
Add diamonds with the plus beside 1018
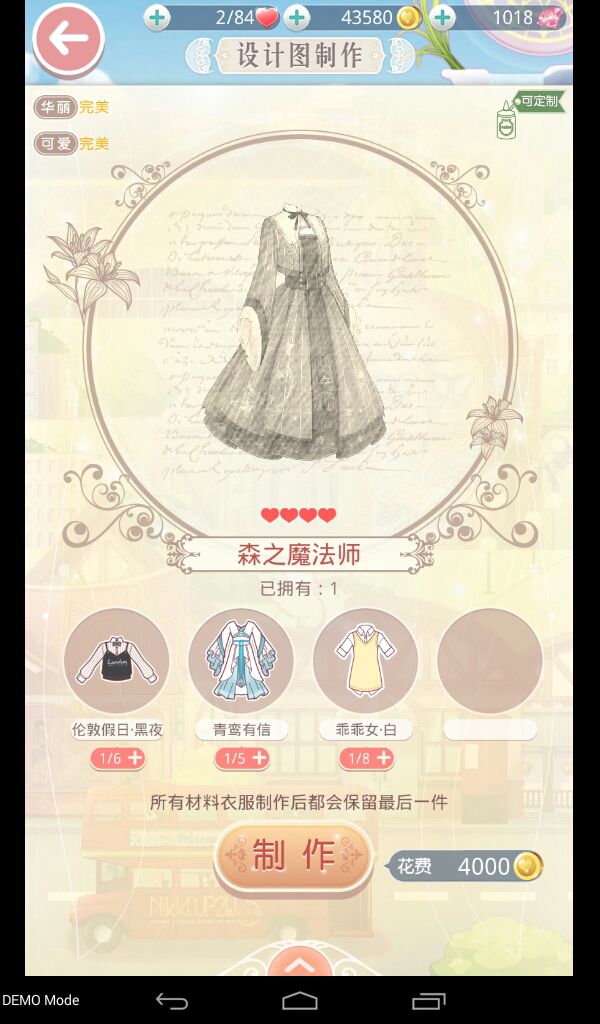pos(443,18)
